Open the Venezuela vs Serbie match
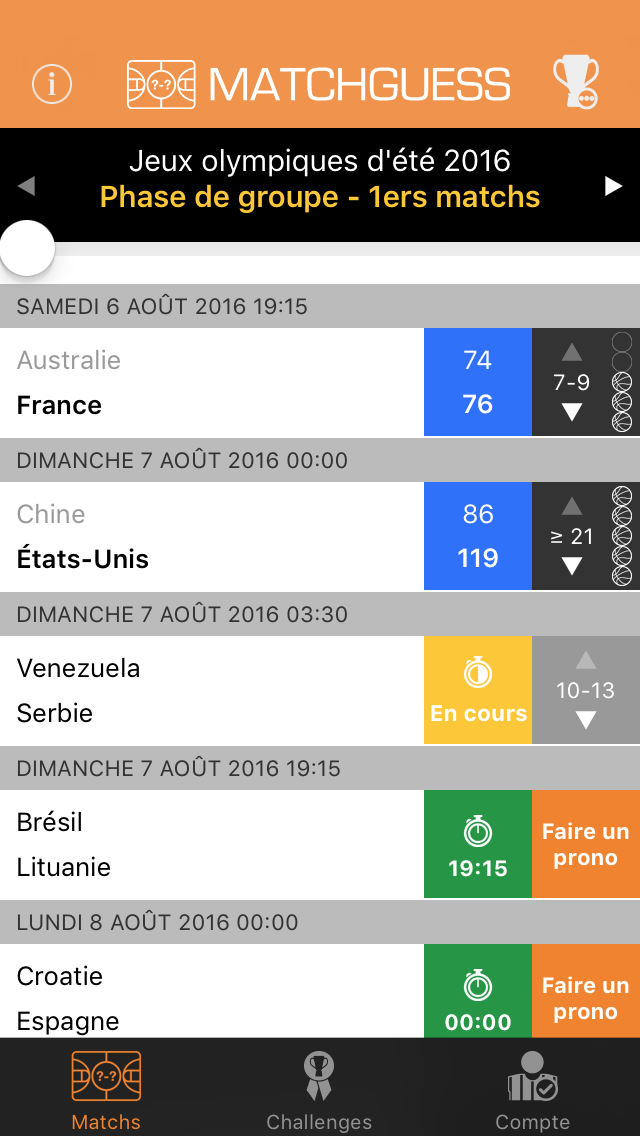 pyautogui.click(x=212, y=690)
